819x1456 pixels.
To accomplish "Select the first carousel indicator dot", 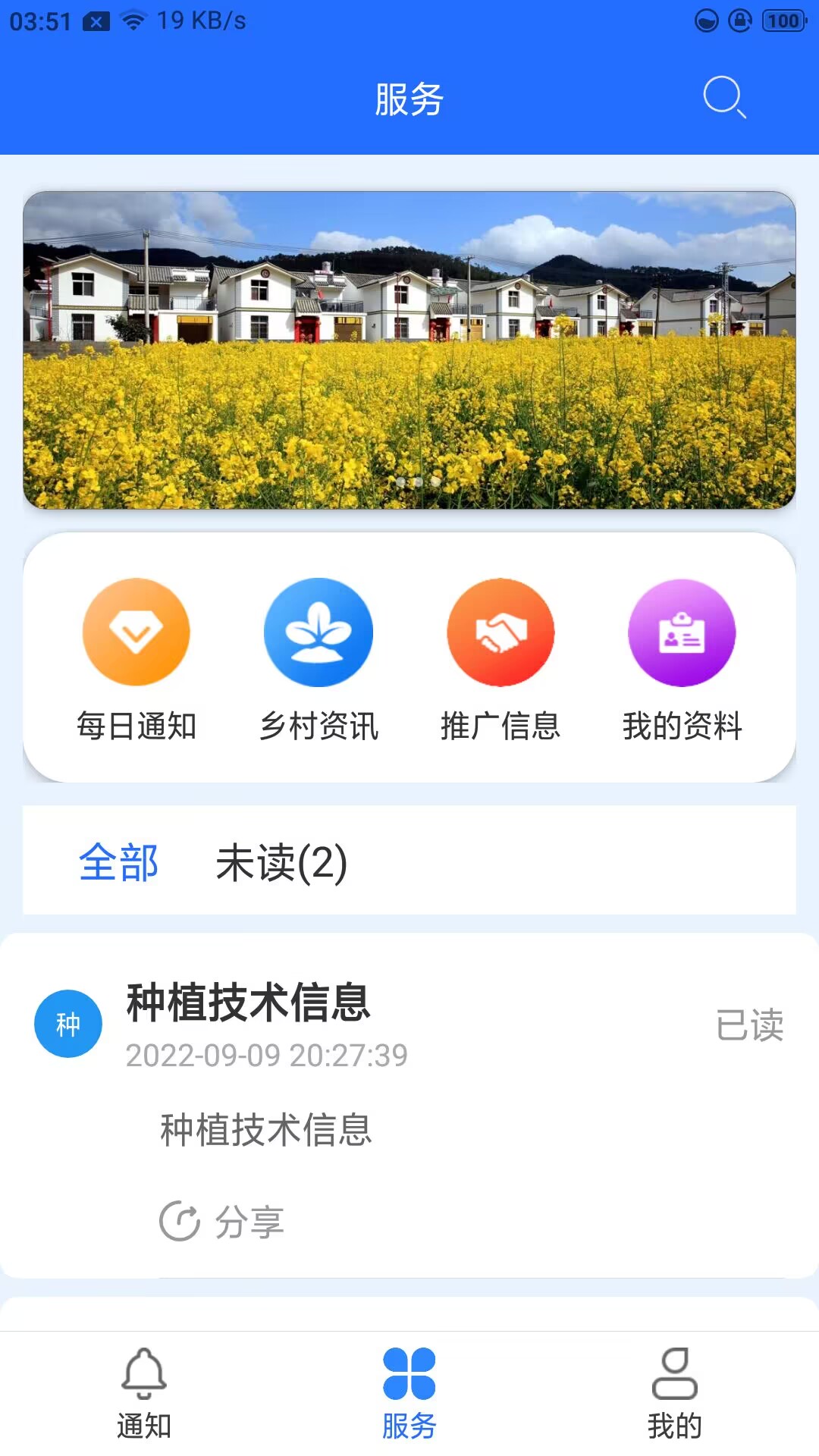I will (x=400, y=482).
